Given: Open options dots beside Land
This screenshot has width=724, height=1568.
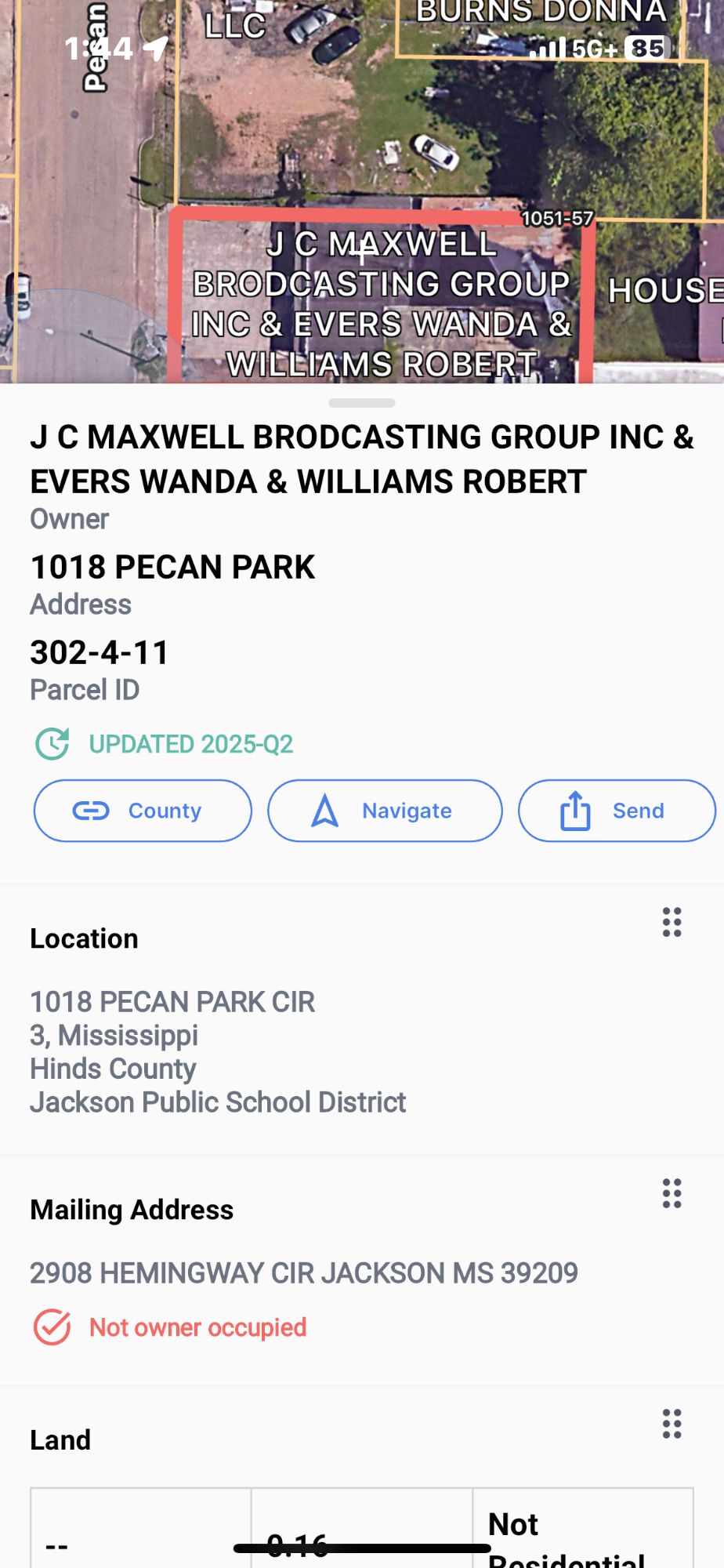Looking at the screenshot, I should coord(672,1423).
